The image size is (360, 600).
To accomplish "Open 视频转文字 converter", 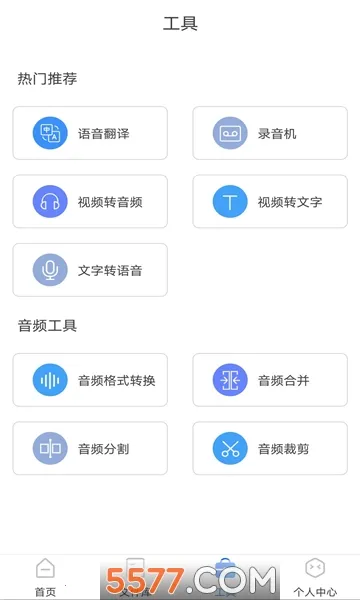I will pyautogui.click(x=270, y=202).
